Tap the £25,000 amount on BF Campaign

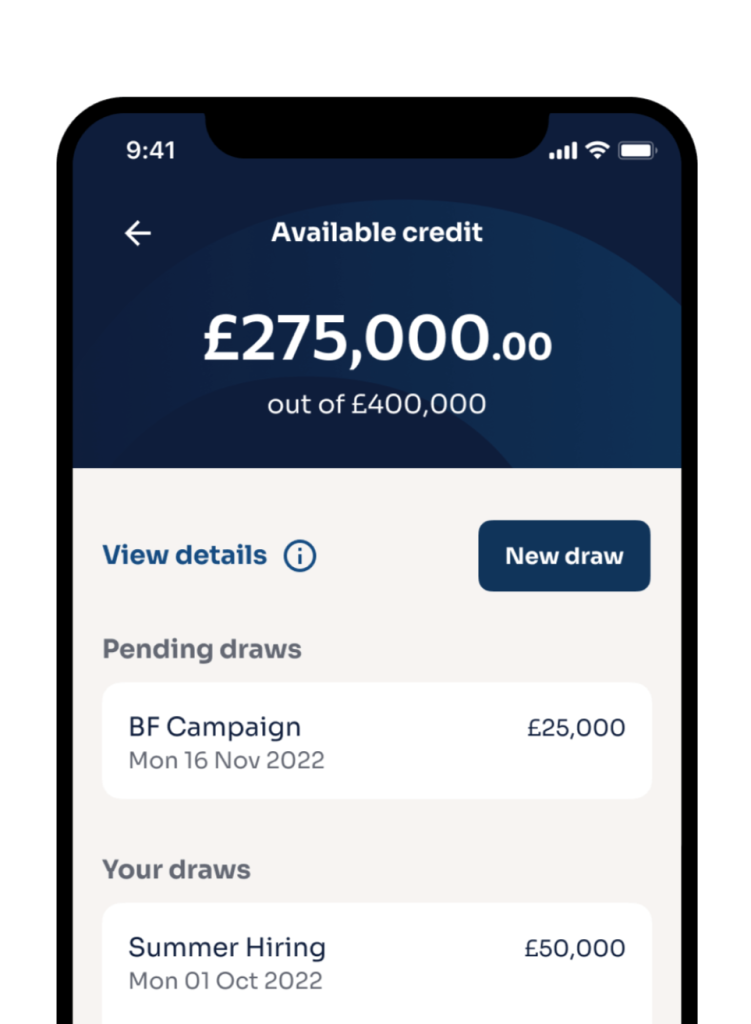[x=576, y=727]
